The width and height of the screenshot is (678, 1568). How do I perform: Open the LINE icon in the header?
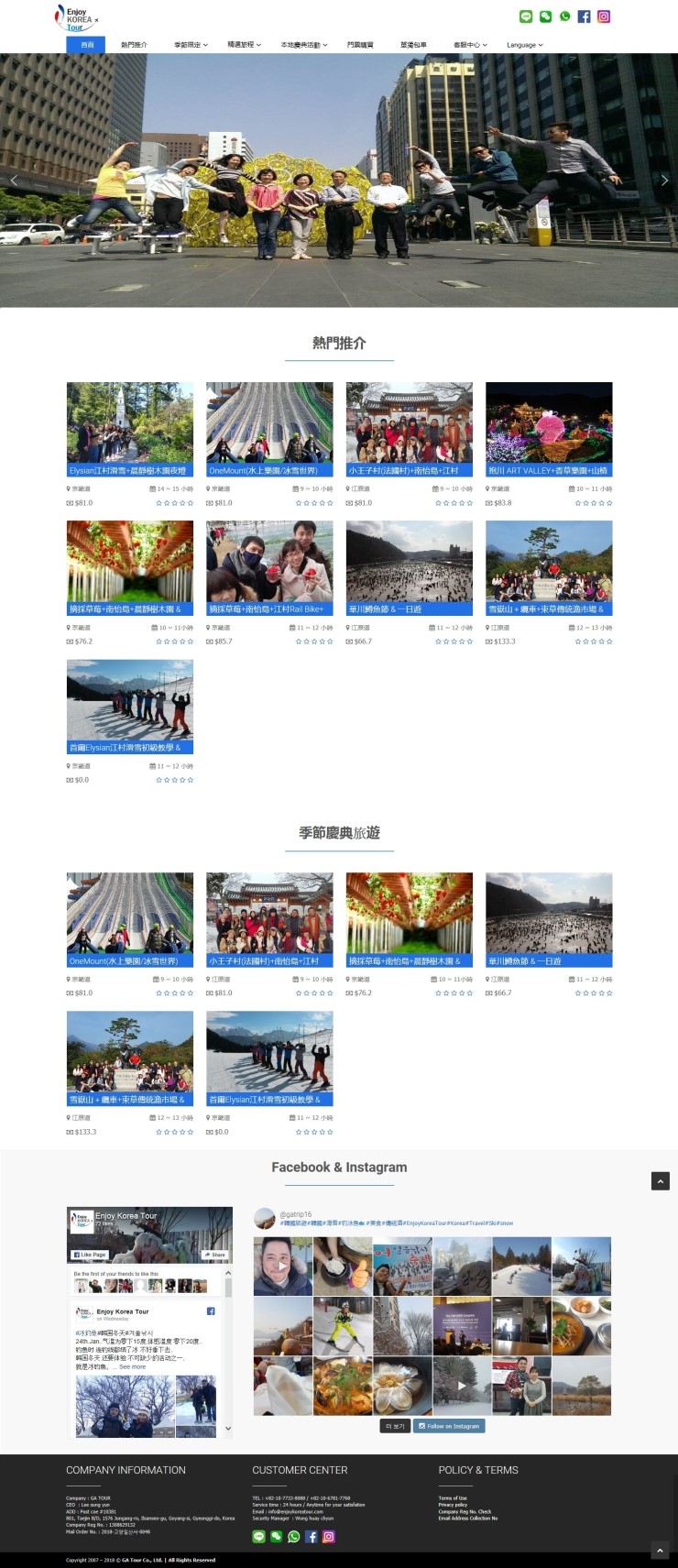click(526, 16)
